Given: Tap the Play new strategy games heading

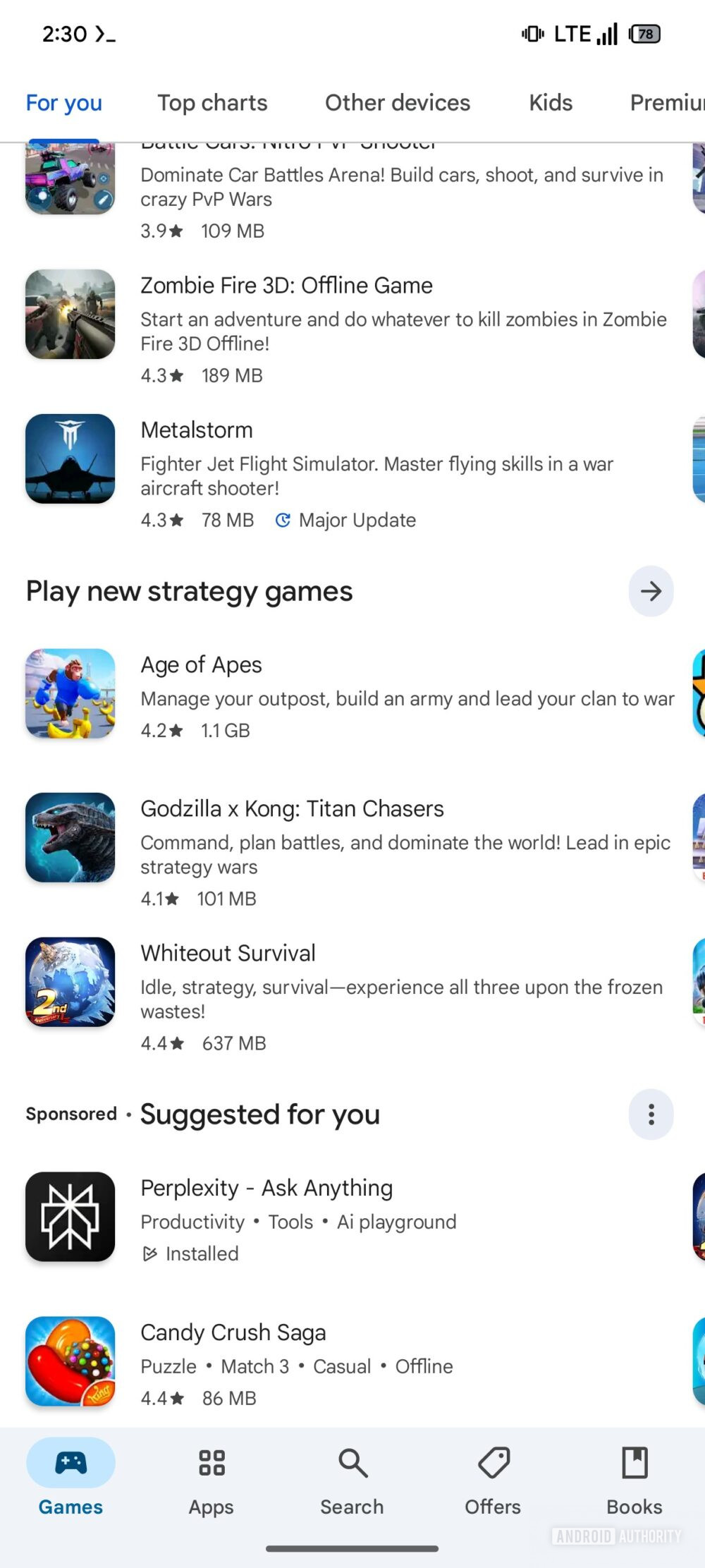Looking at the screenshot, I should (x=188, y=592).
